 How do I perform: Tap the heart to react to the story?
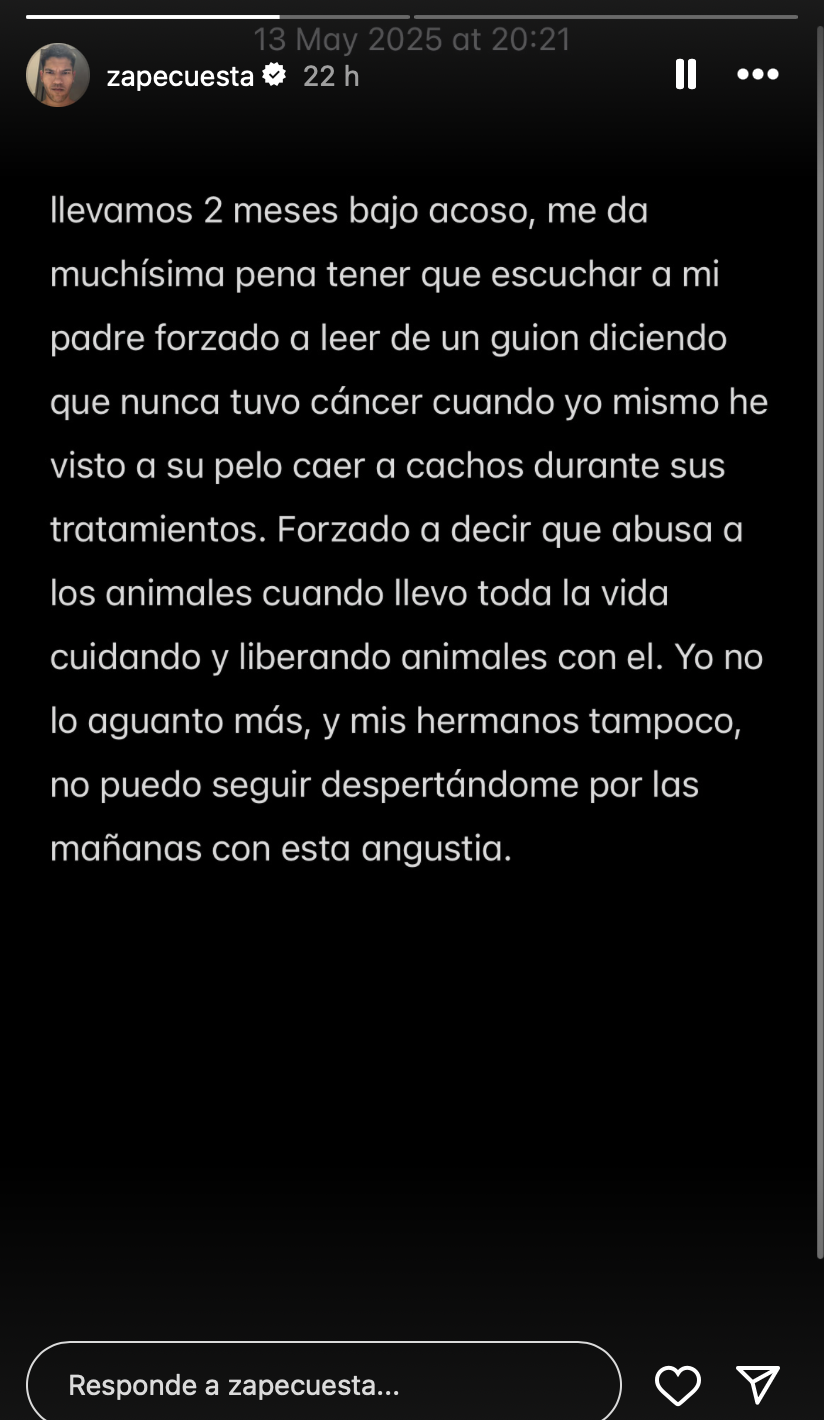pyautogui.click(x=677, y=1384)
